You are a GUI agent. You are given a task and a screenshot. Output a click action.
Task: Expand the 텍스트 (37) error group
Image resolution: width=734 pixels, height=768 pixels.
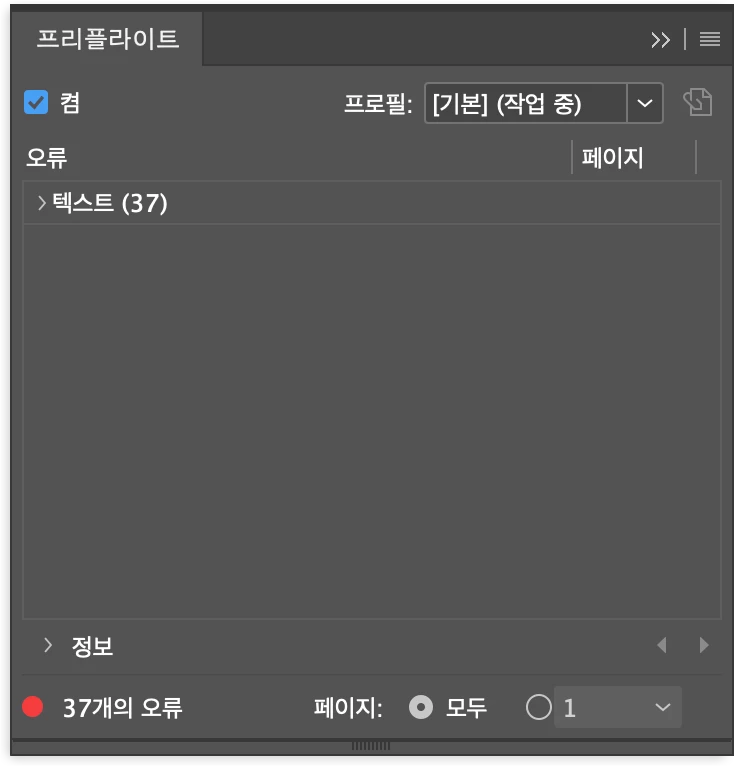41,203
